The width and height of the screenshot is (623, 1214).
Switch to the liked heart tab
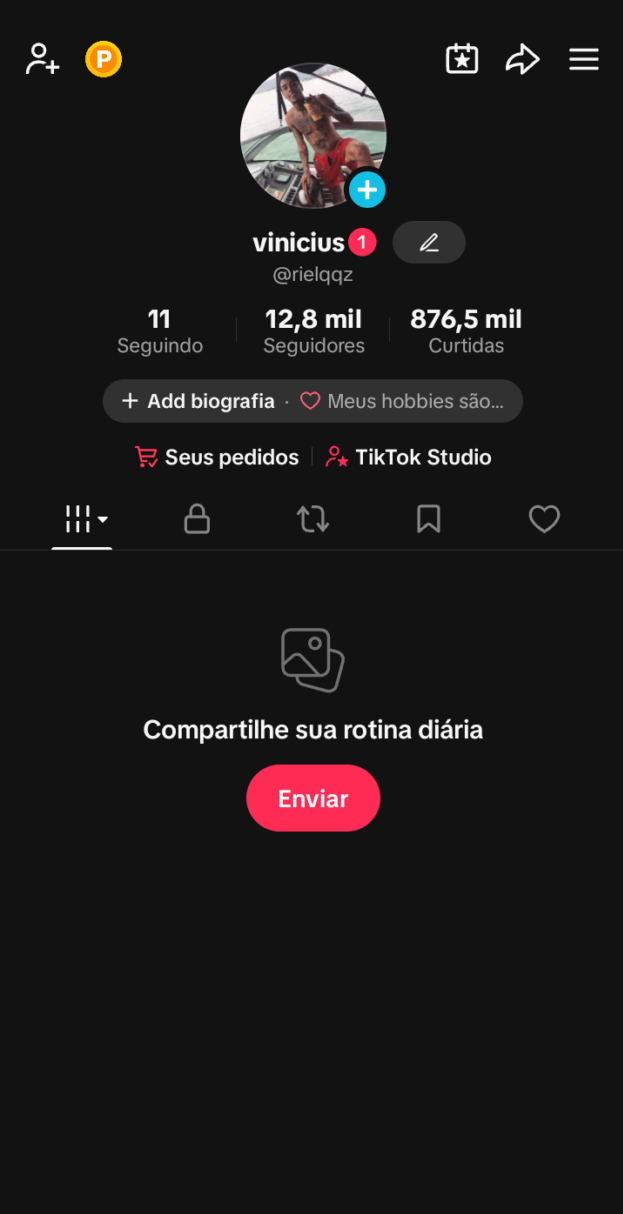[x=544, y=519]
